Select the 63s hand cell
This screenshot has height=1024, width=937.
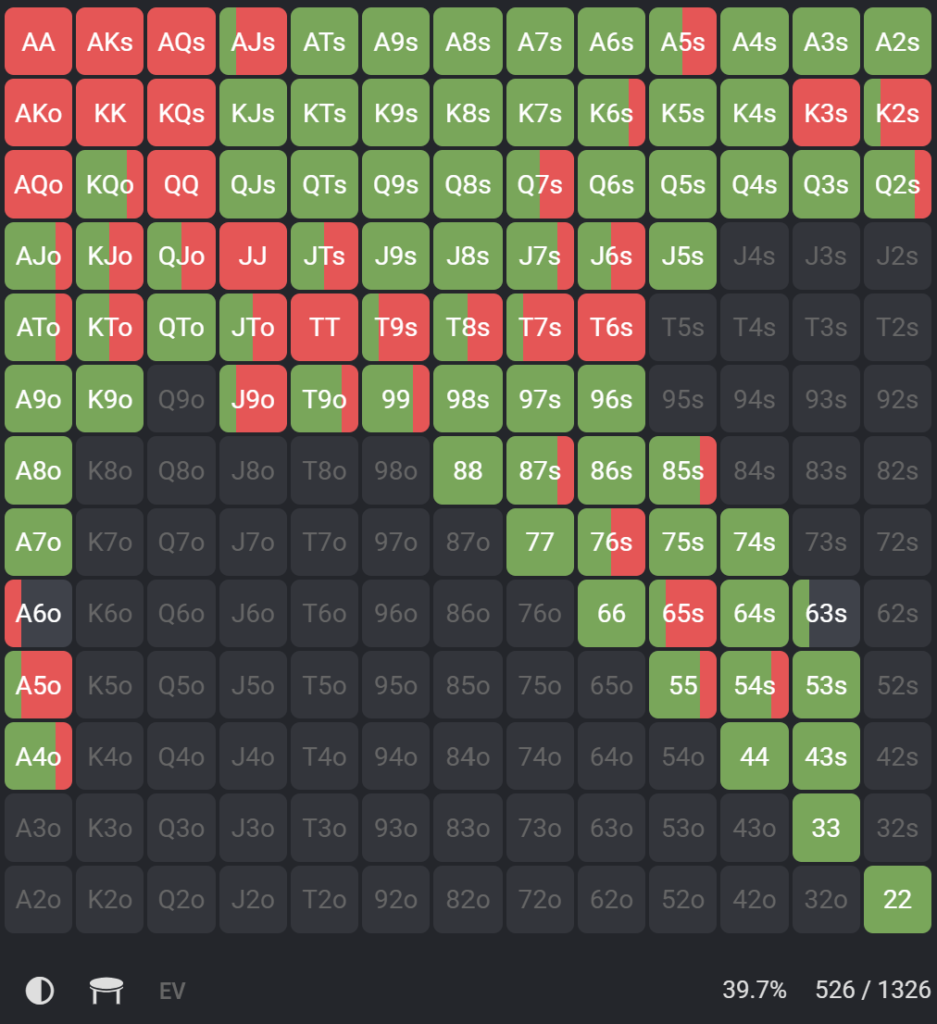tap(826, 613)
